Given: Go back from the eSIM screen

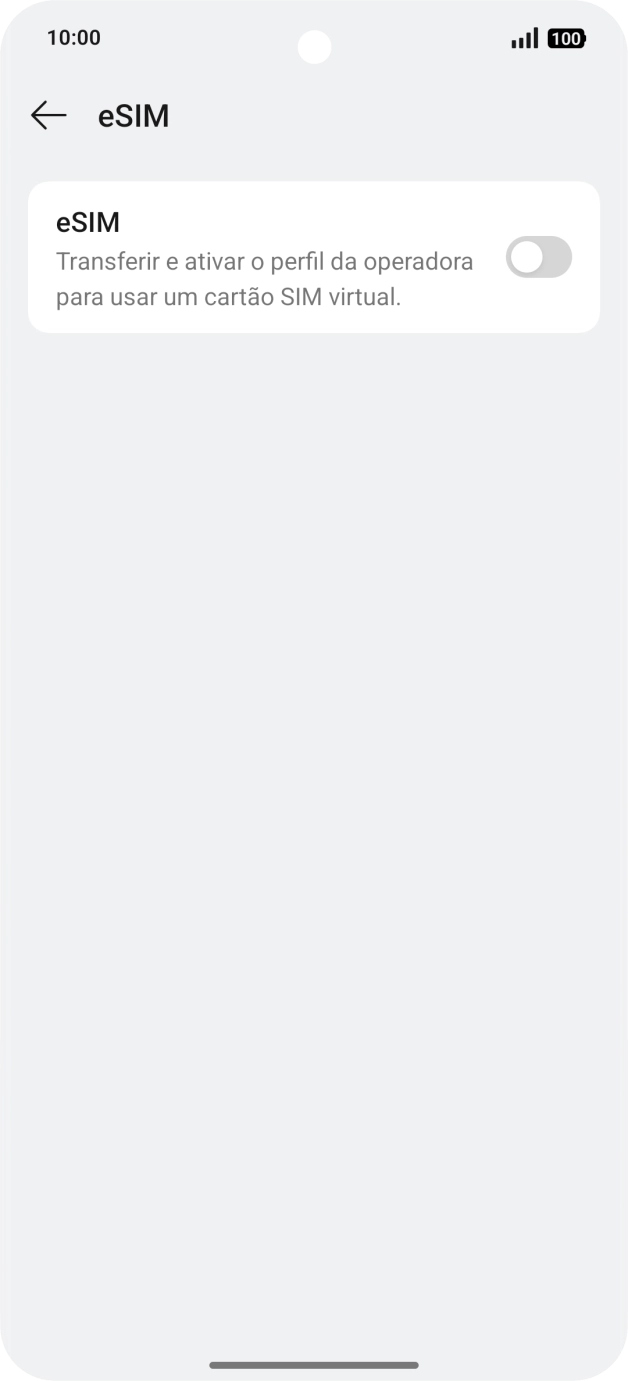Looking at the screenshot, I should [x=48, y=116].
